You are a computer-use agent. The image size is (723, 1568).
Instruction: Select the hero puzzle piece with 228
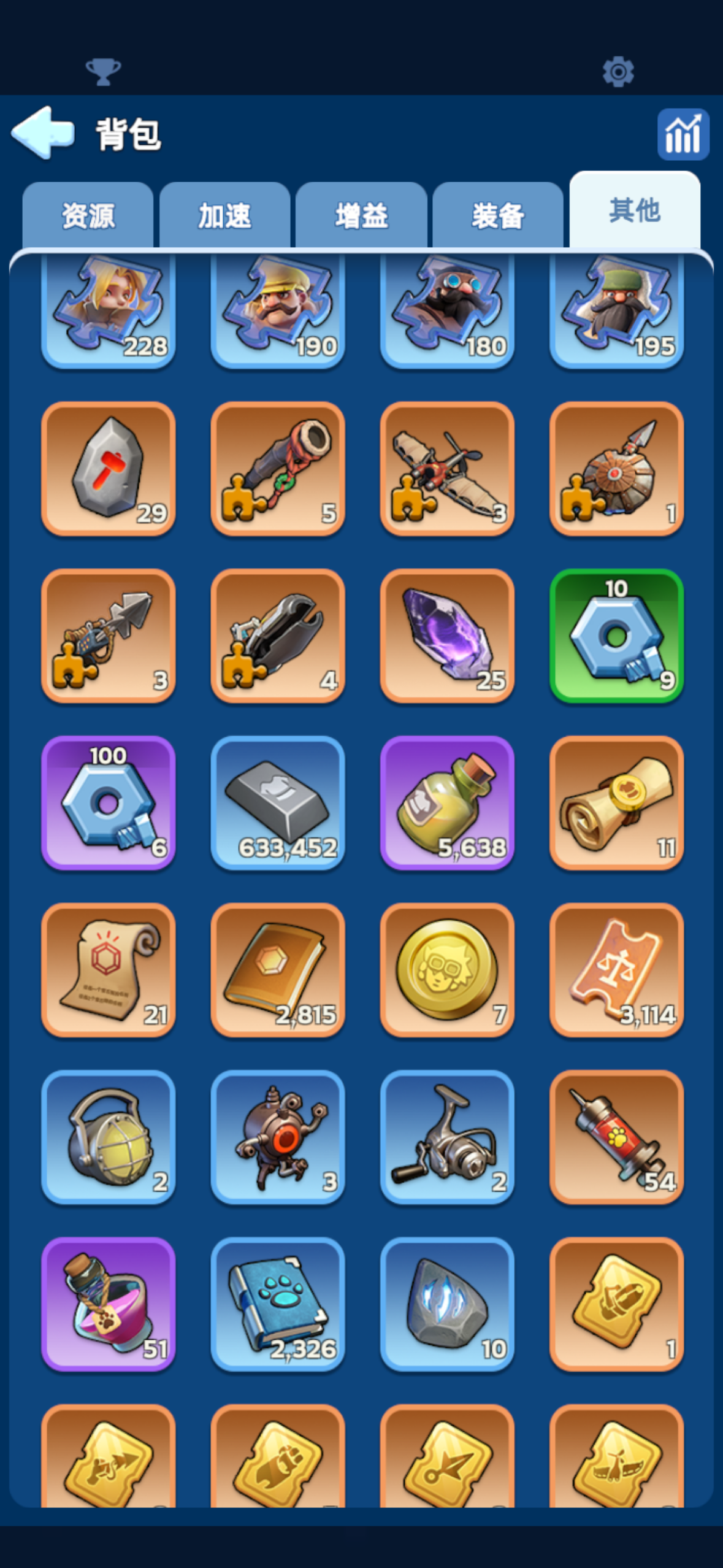pos(109,310)
